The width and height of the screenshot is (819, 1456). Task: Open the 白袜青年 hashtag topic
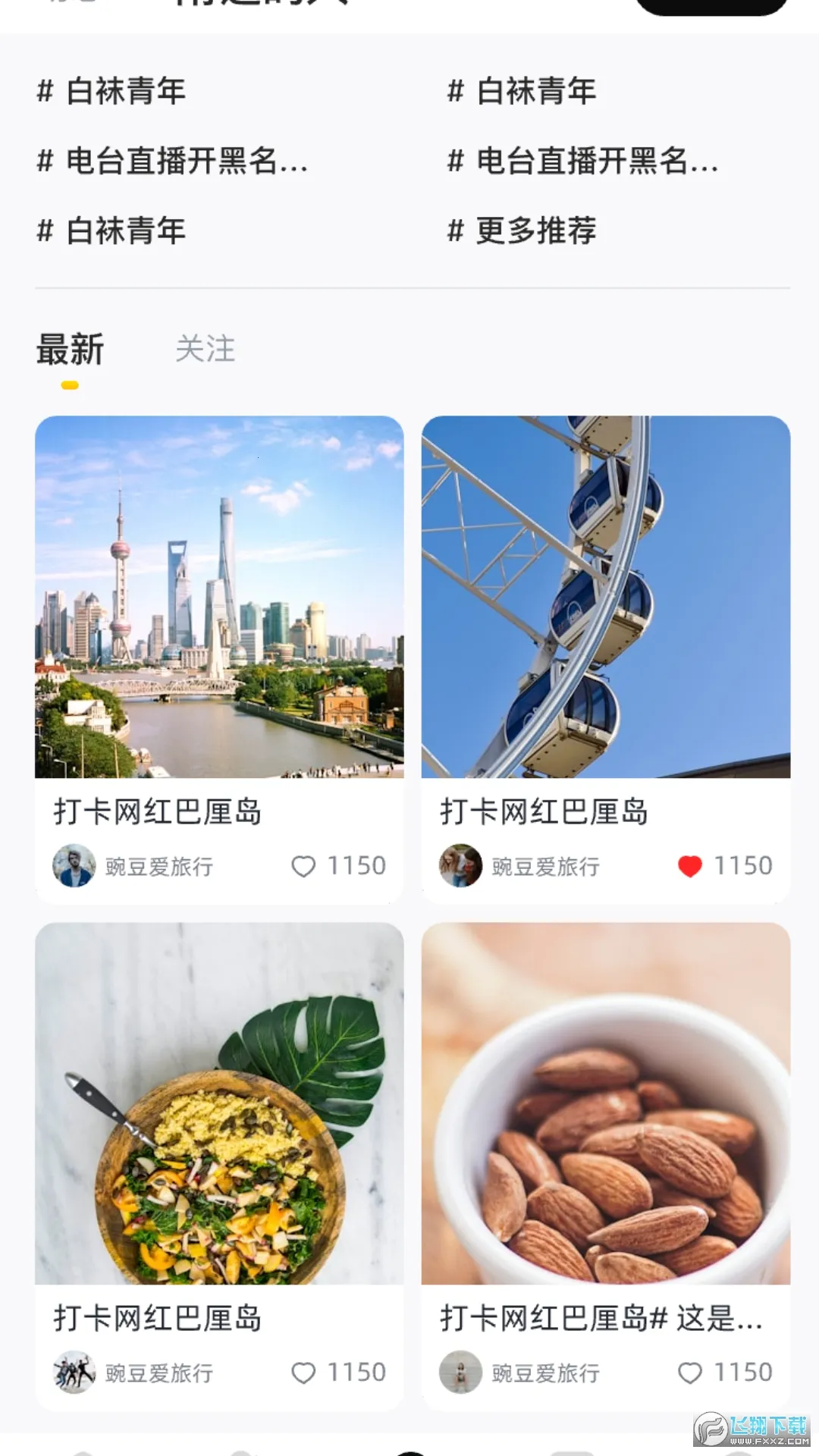click(114, 90)
